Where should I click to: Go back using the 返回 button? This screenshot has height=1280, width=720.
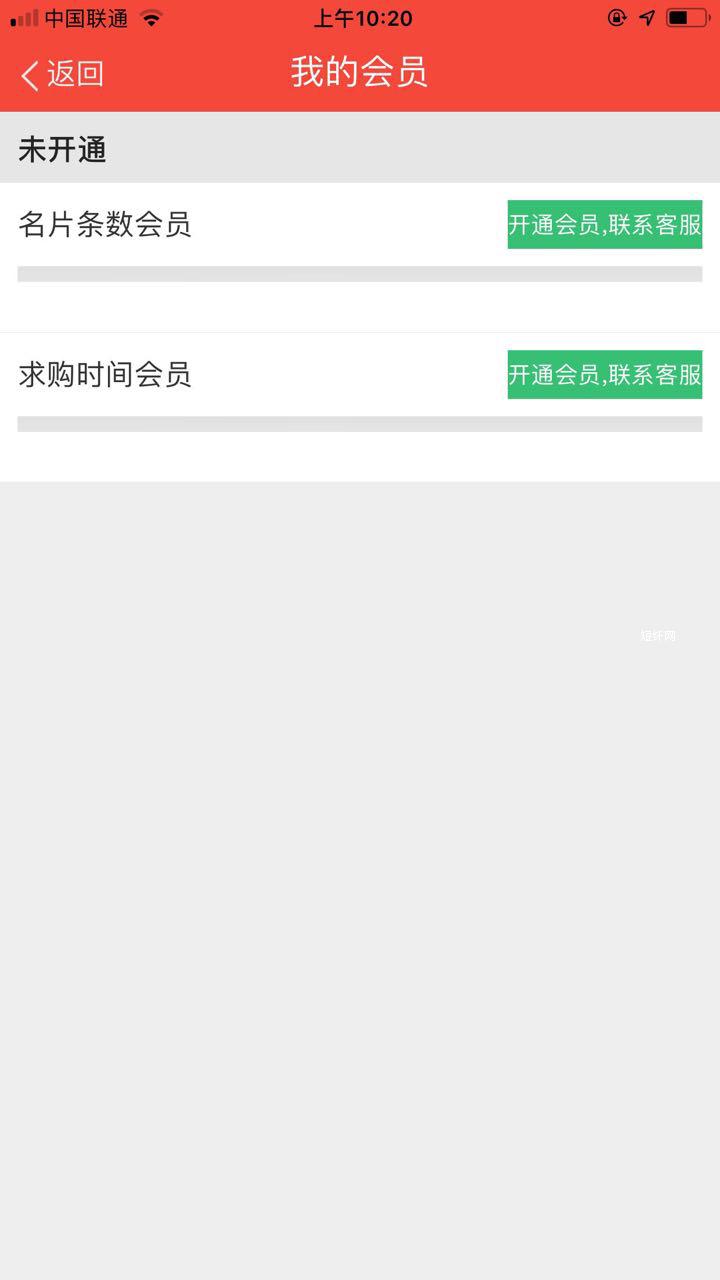pos(62,74)
